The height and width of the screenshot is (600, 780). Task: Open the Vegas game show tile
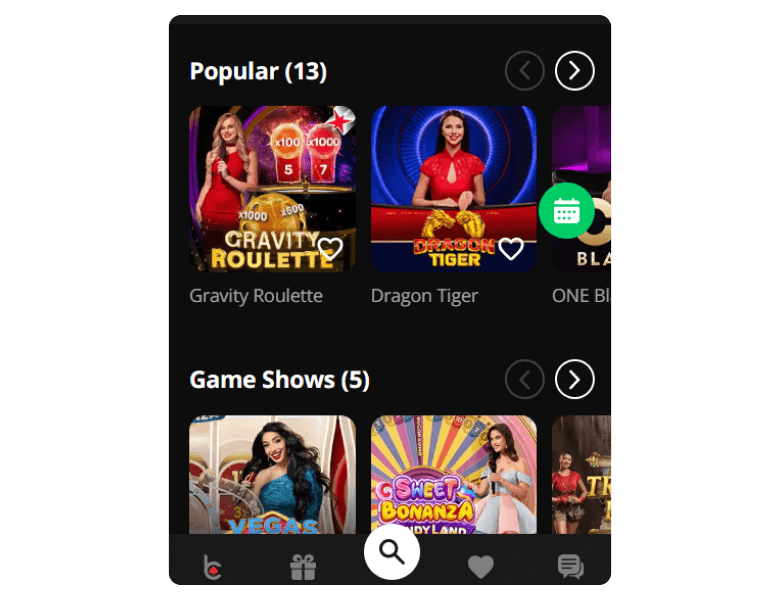click(272, 475)
